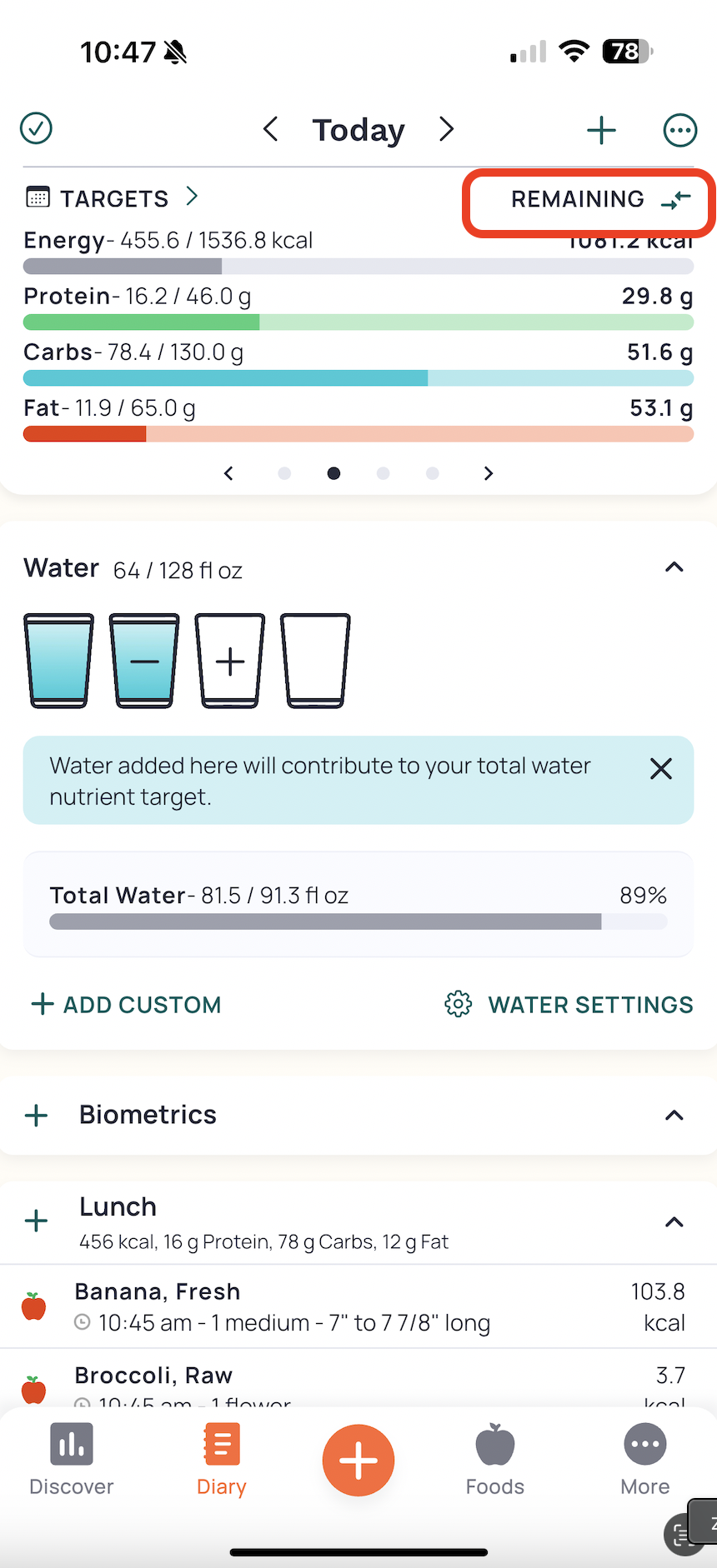717x1568 pixels.
Task: Dismiss the water nutrient target banner
Action: click(661, 768)
